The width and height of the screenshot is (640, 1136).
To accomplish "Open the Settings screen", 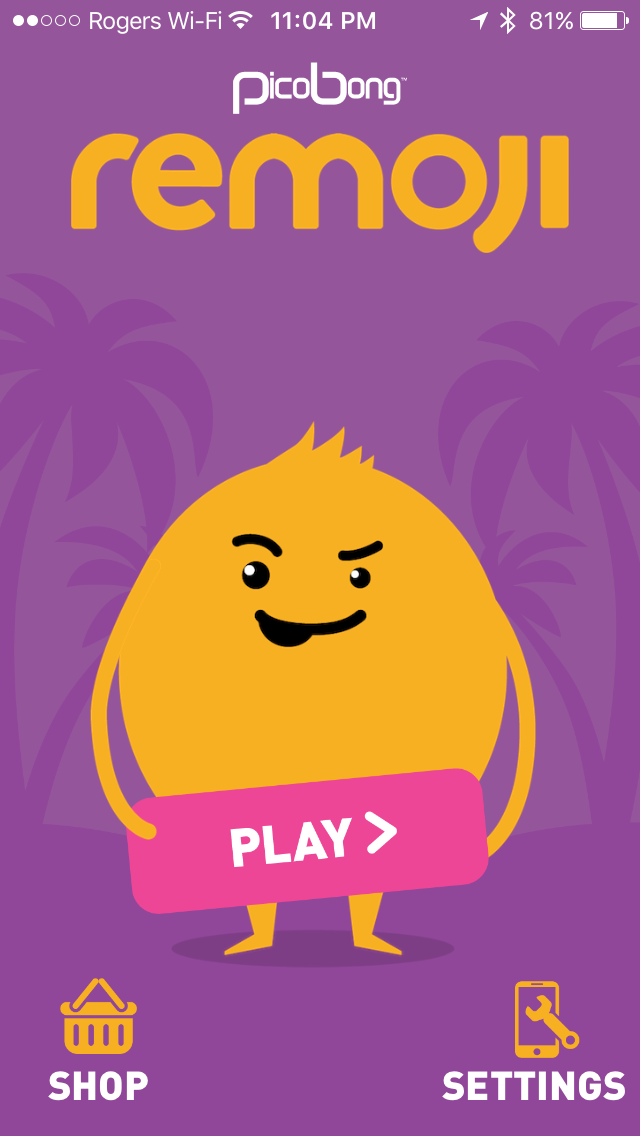I will pyautogui.click(x=536, y=1042).
